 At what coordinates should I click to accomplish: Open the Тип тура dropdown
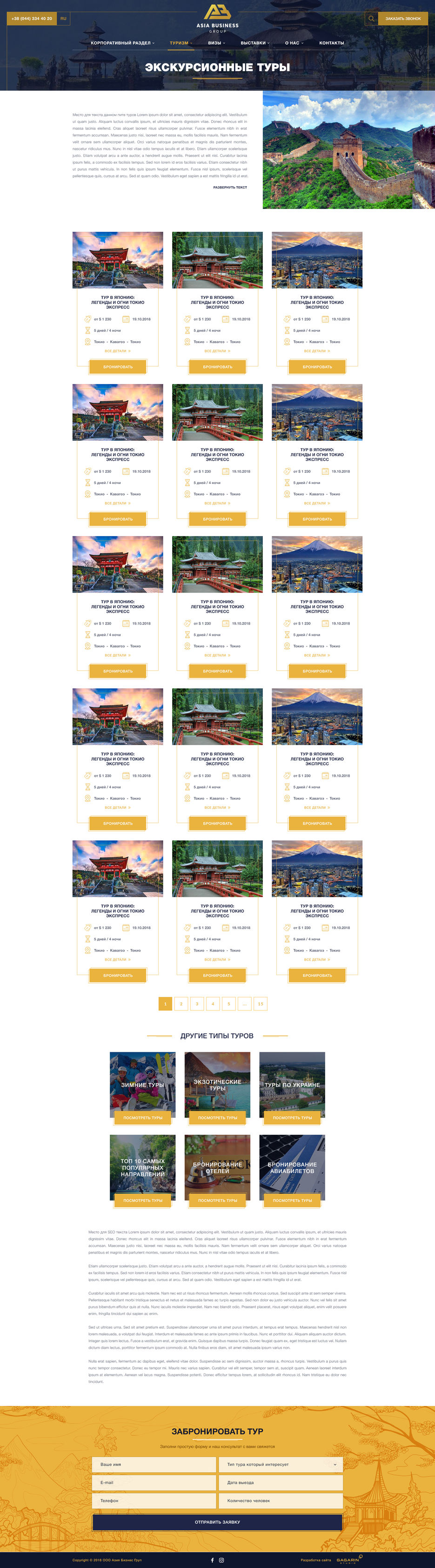pos(281,1465)
